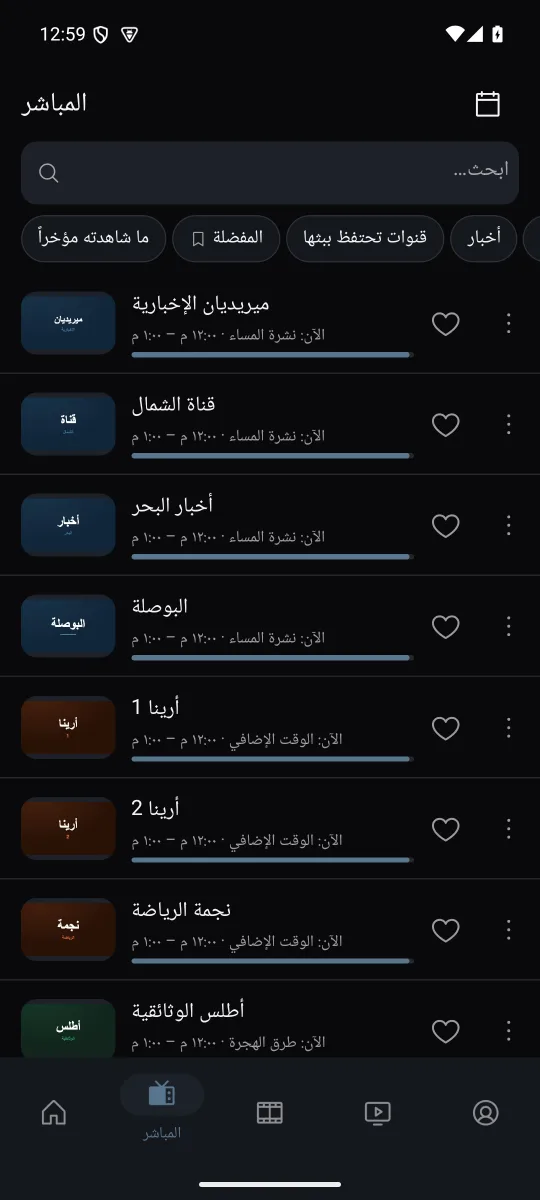Favorite ميريديان الإخبارية with the heart
The height and width of the screenshot is (1200, 540).
pyautogui.click(x=445, y=323)
